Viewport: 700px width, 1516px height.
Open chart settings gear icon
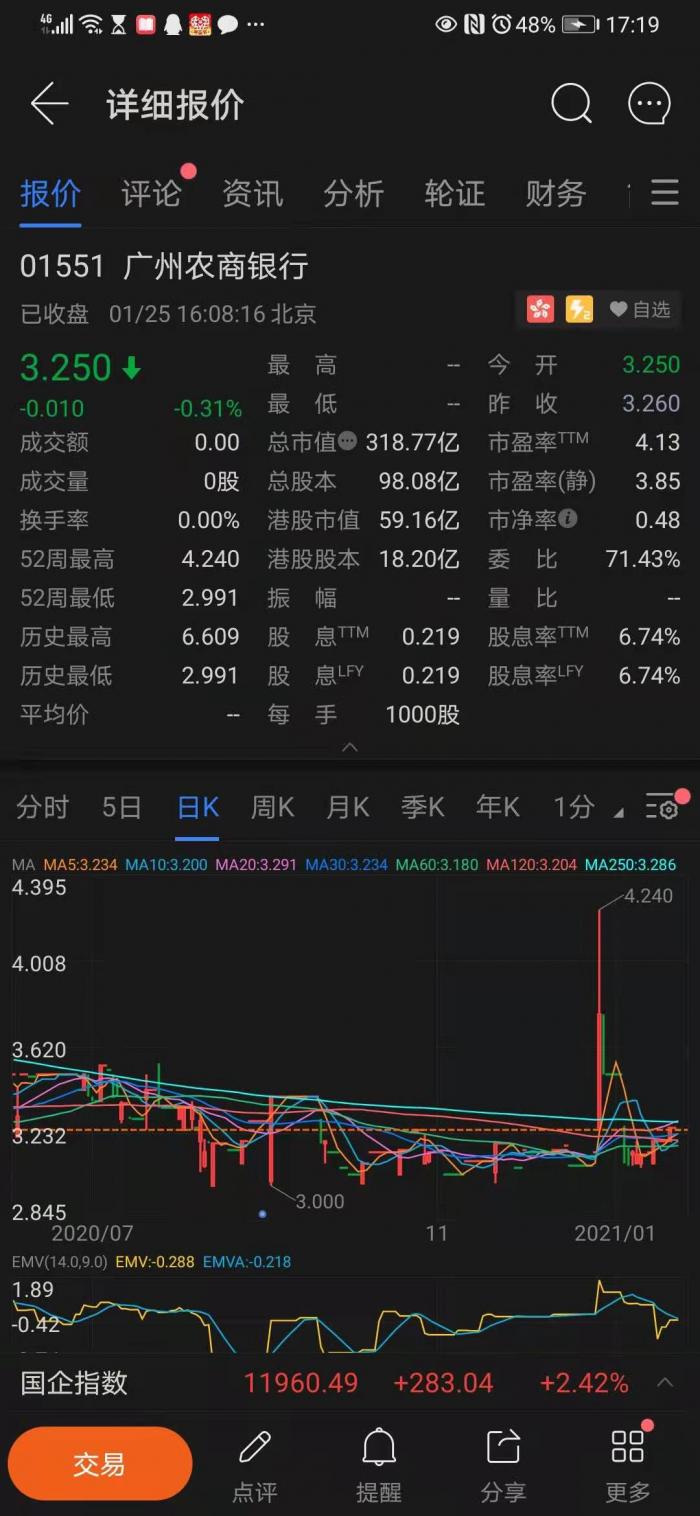point(662,807)
